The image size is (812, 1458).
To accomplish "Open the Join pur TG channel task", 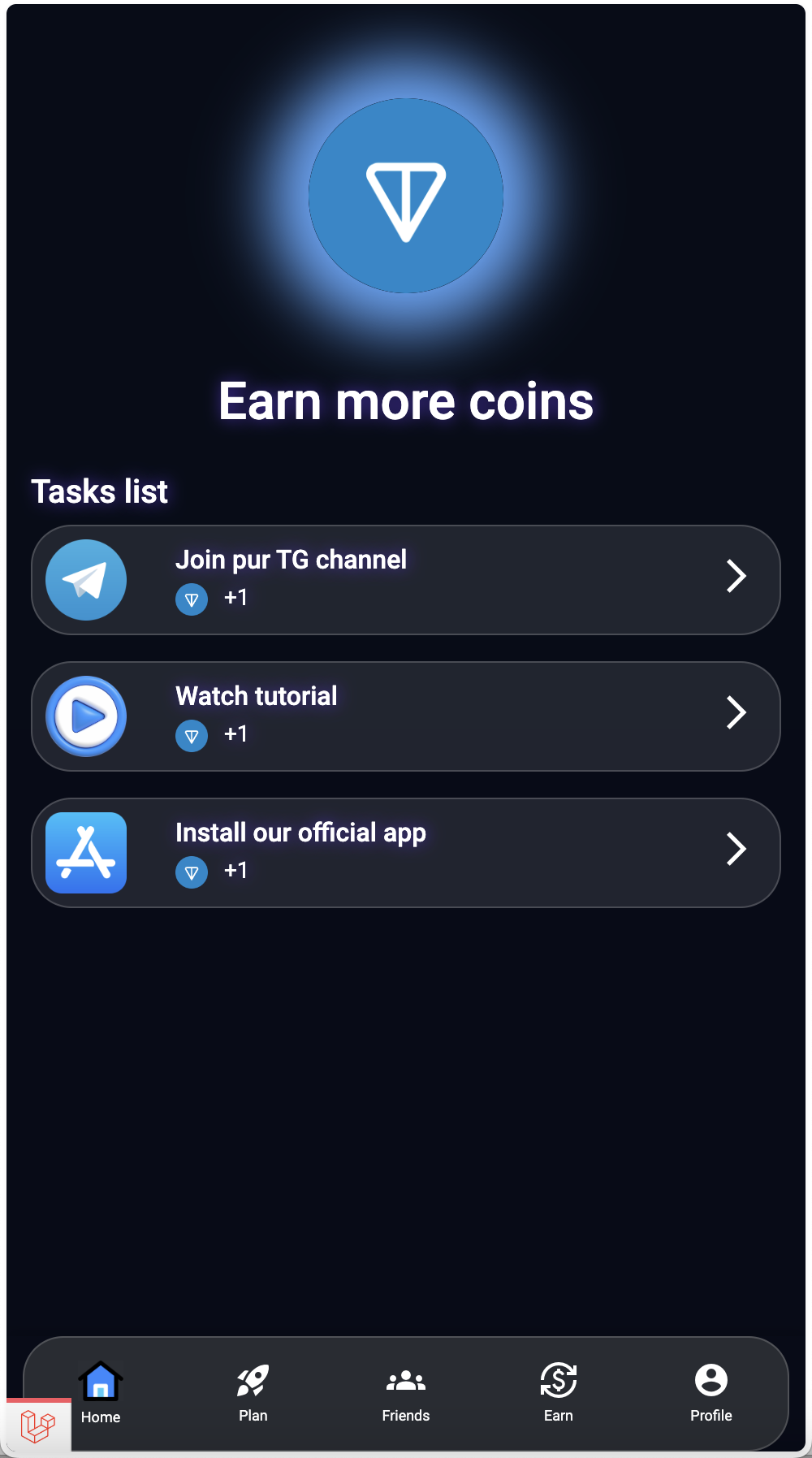I will pyautogui.click(x=405, y=580).
